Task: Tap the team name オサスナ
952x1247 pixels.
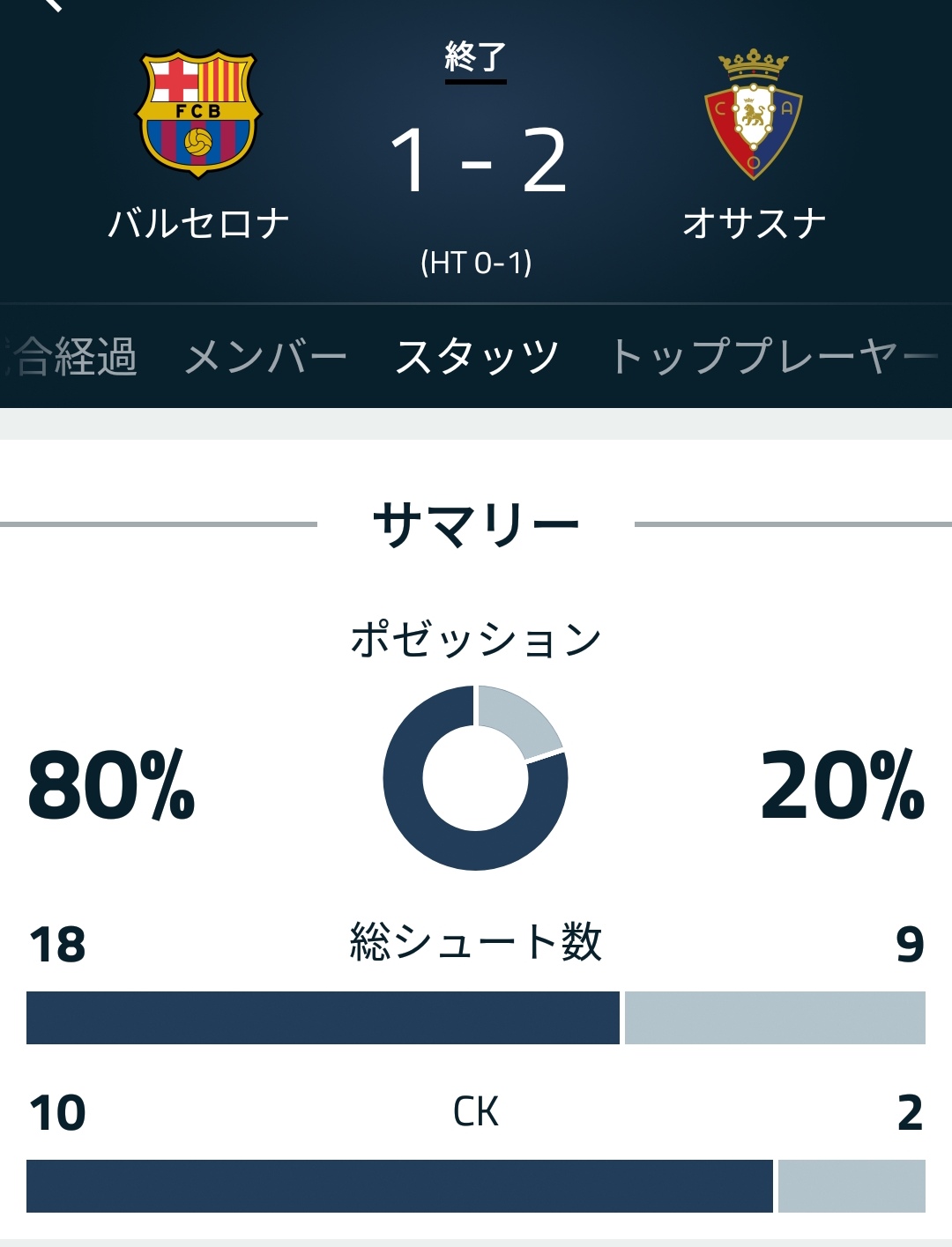Action: tap(754, 222)
